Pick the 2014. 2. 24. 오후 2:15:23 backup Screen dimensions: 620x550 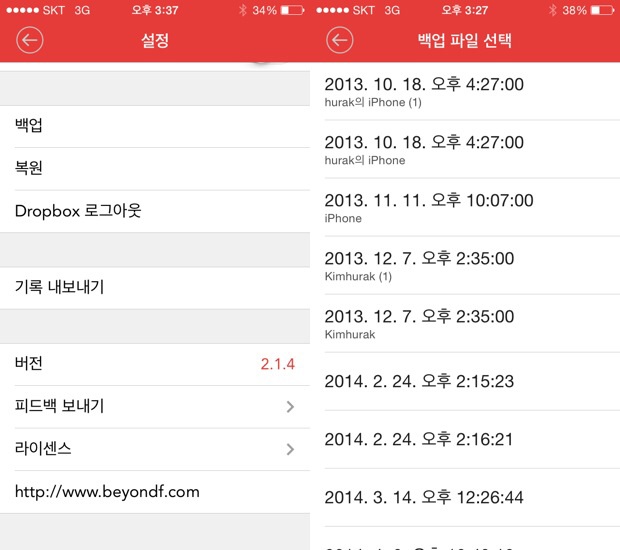465,381
